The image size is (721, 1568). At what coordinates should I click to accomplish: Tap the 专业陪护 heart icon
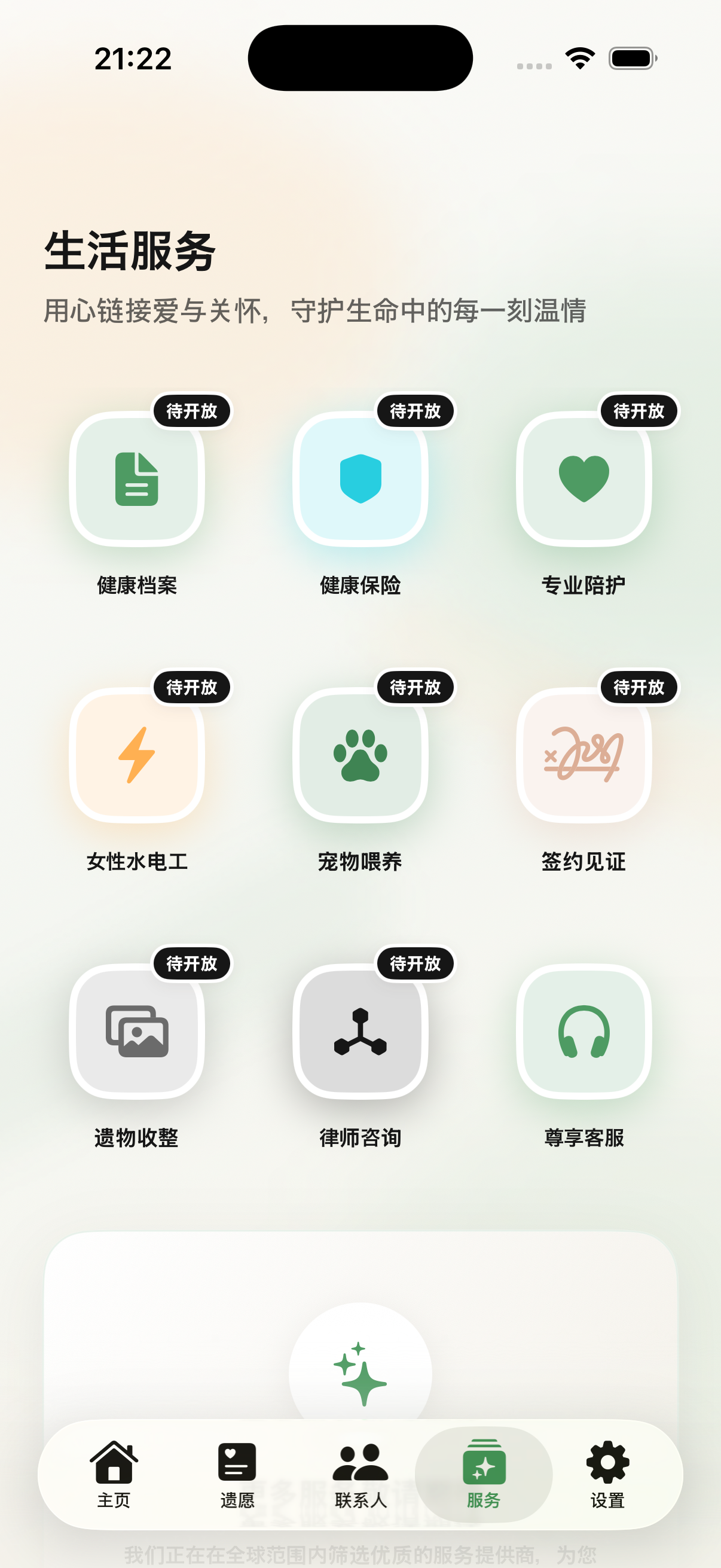583,481
